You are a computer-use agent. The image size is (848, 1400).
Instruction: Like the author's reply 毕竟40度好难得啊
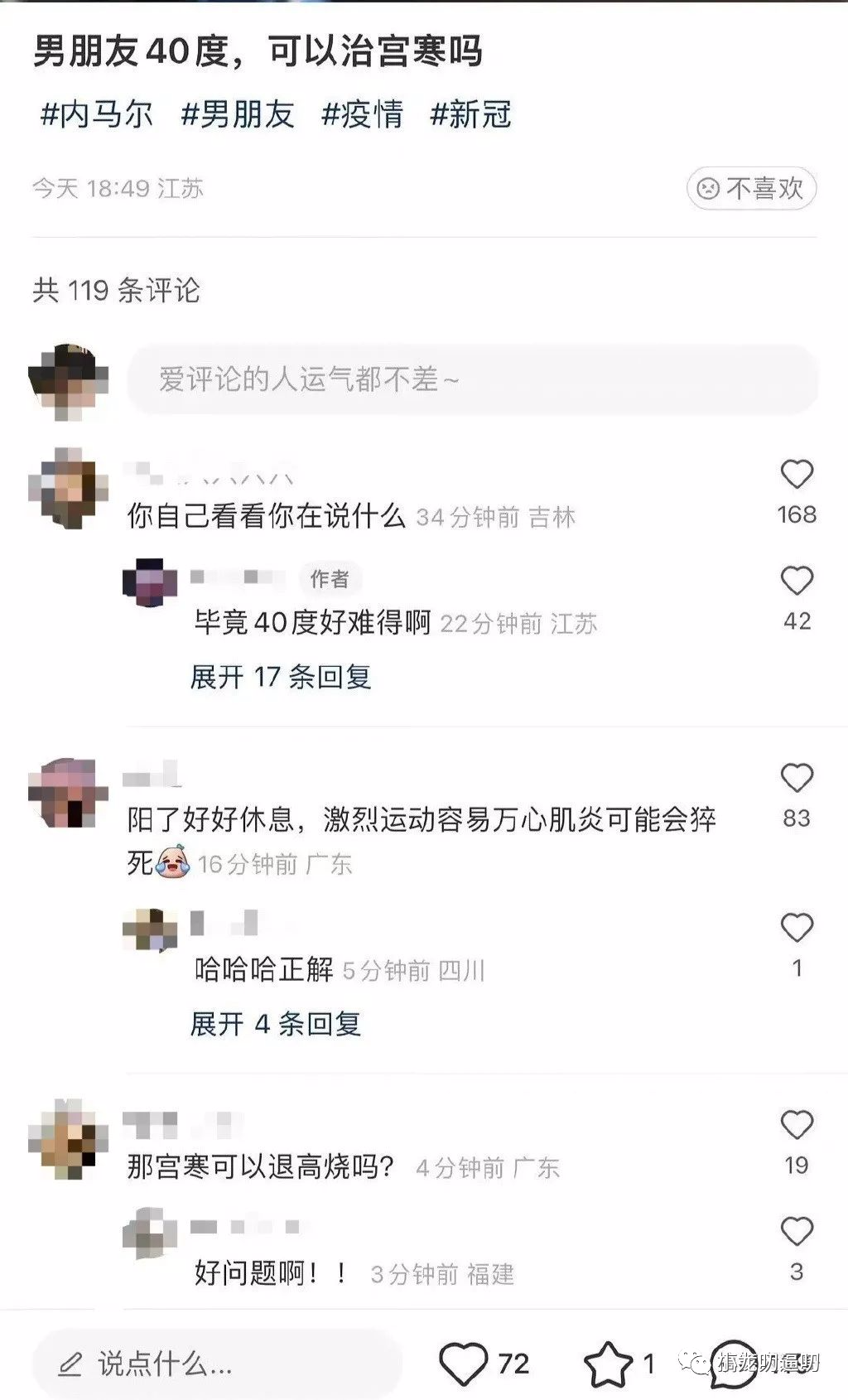click(x=797, y=582)
